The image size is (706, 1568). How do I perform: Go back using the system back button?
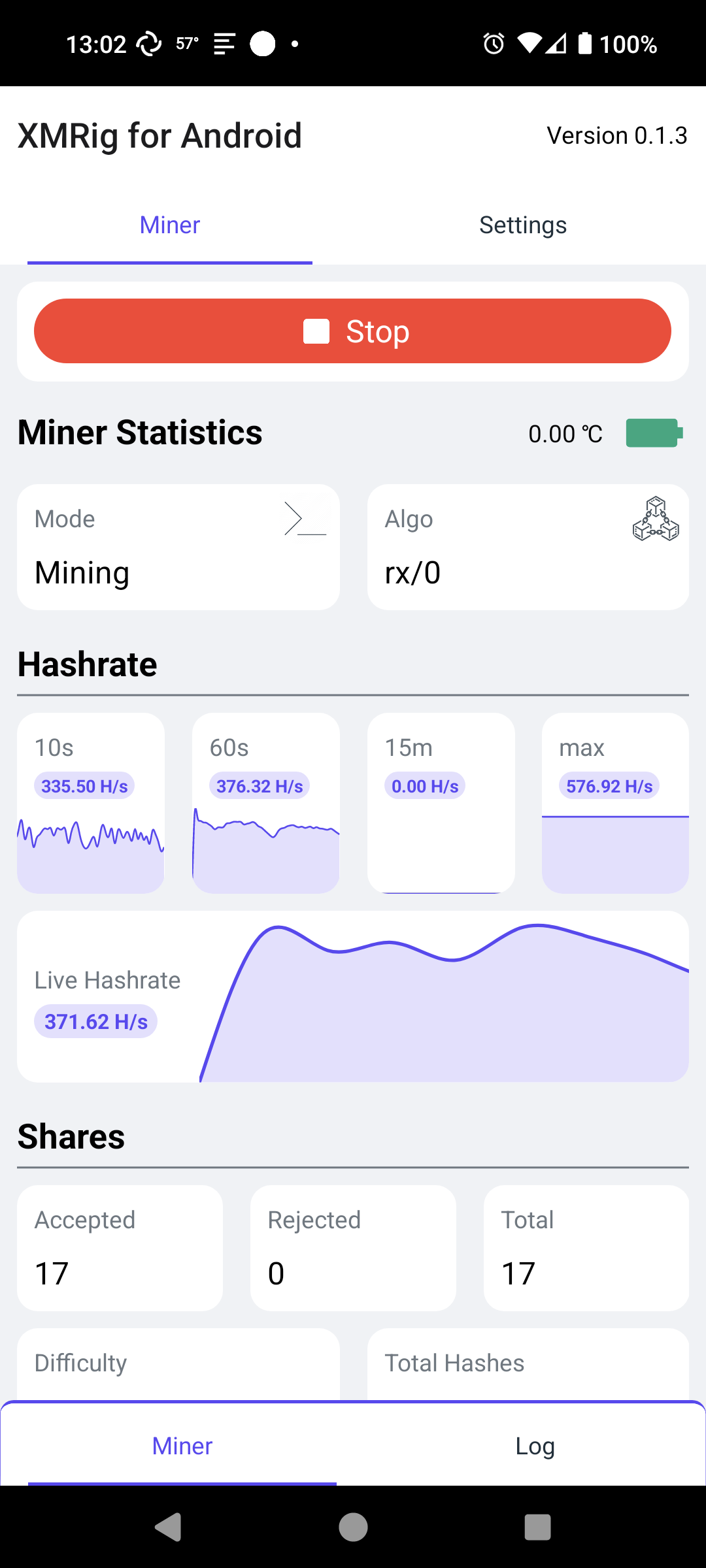click(169, 1527)
